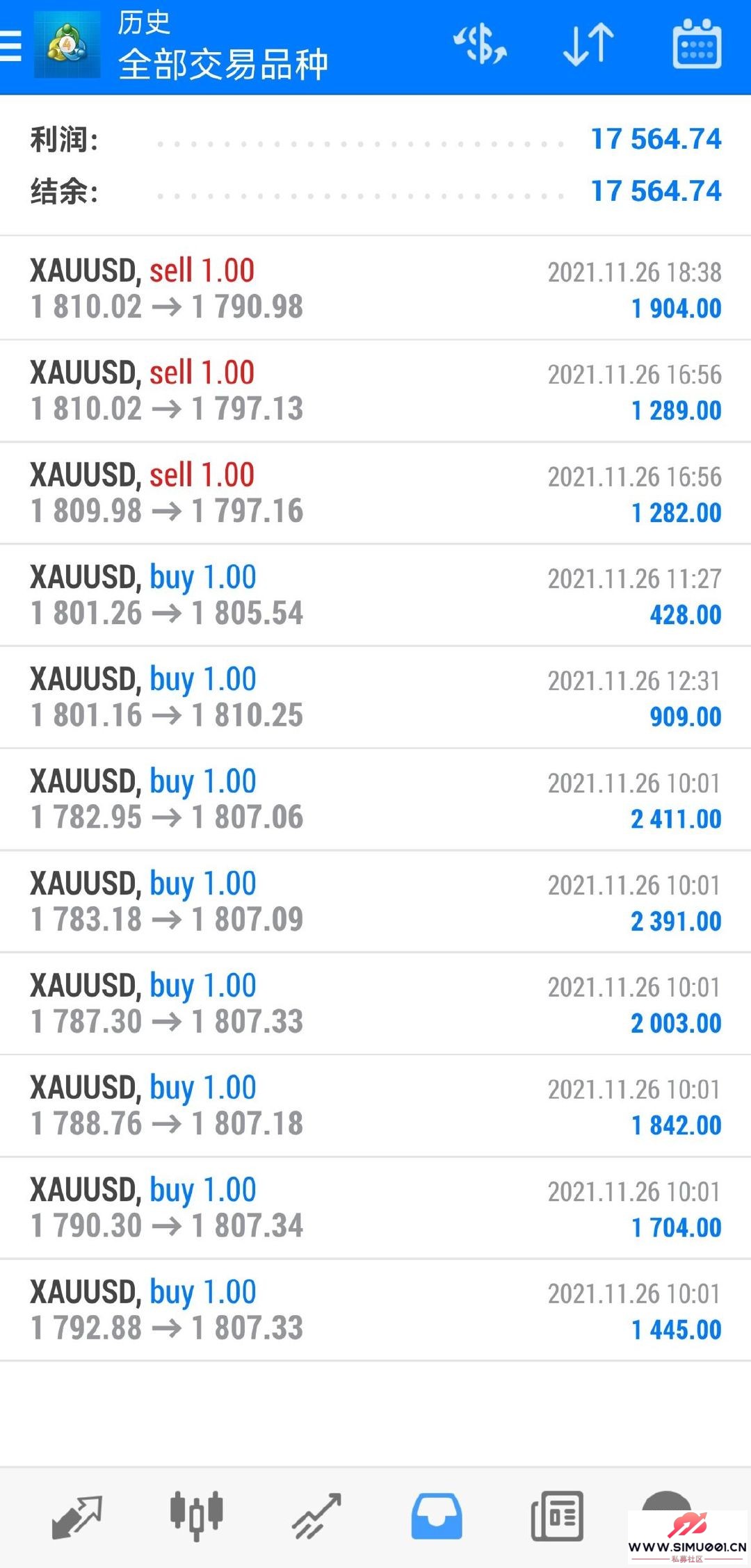Go to the Trade tab
Viewport: 751px width, 1568px height.
tap(316, 1515)
